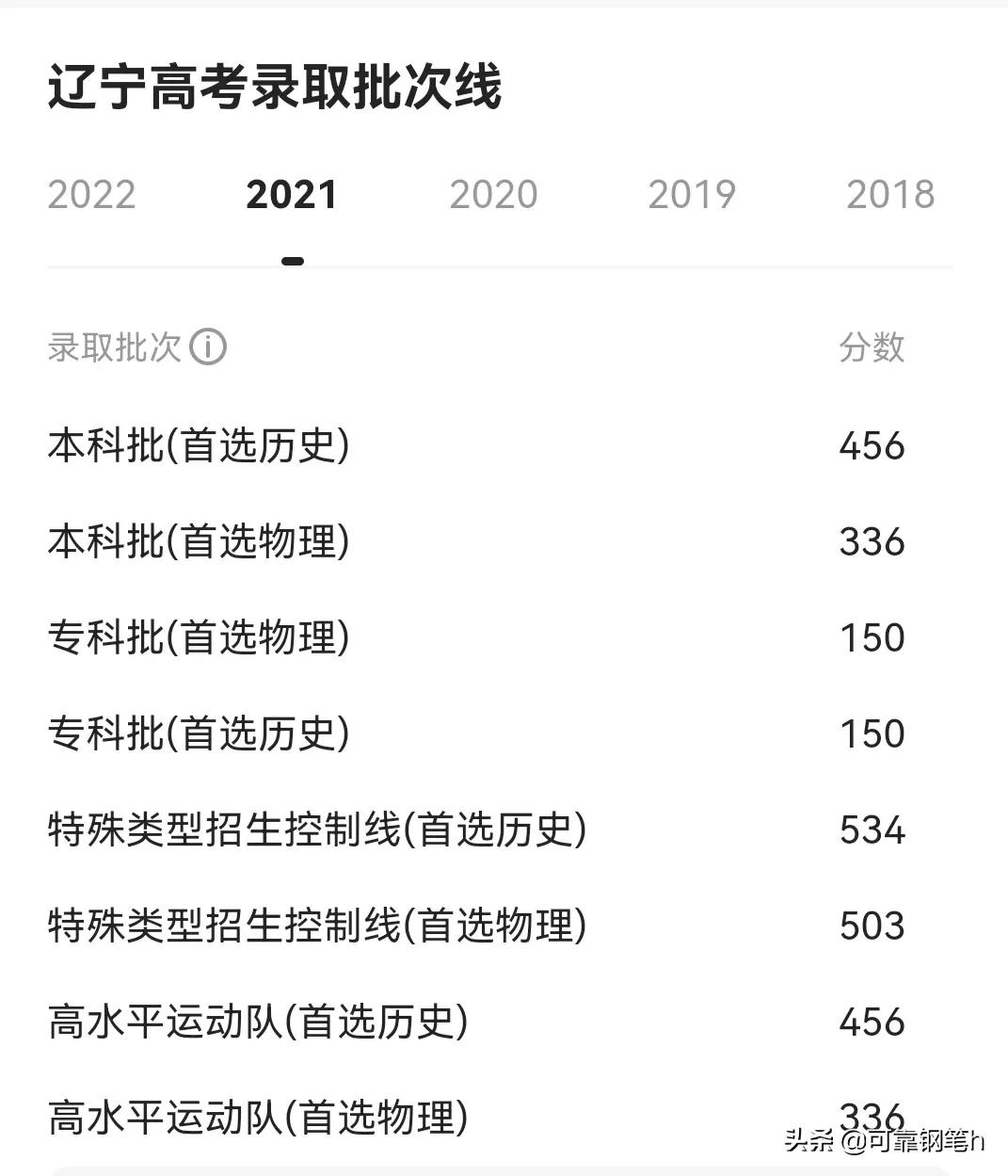Click 特殊类型招生控制线(首选物理) row
Image resolution: width=1008 pixels, height=1176 pixels.
tap(317, 926)
